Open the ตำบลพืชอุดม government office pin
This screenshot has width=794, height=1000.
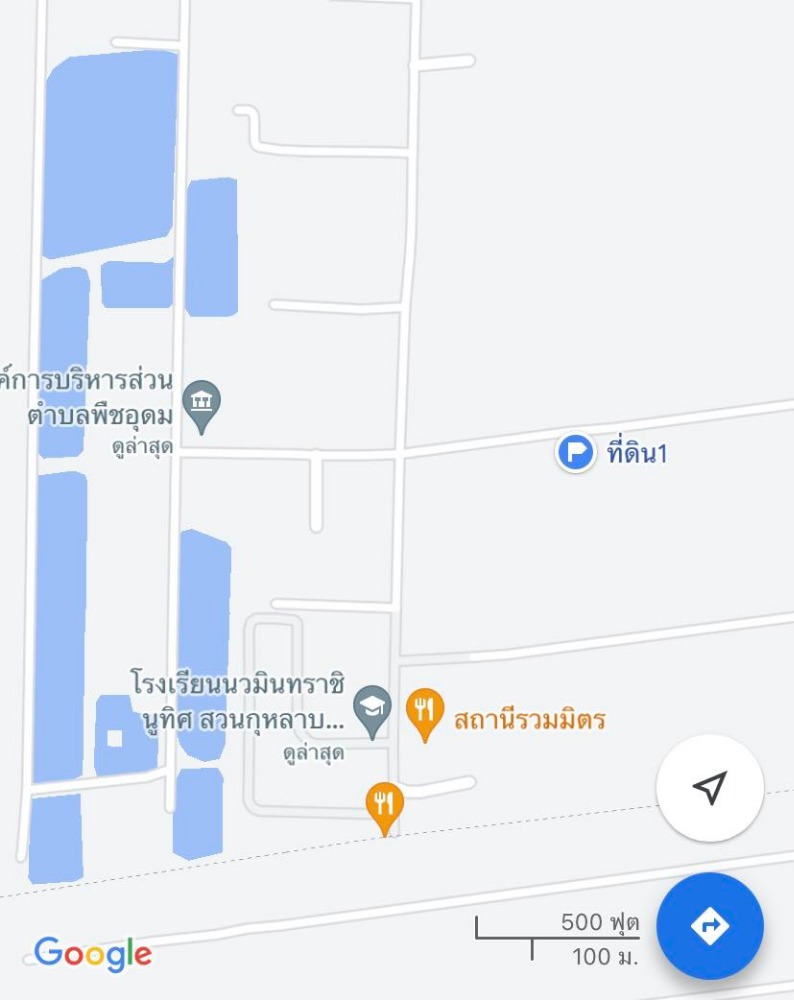[x=203, y=405]
